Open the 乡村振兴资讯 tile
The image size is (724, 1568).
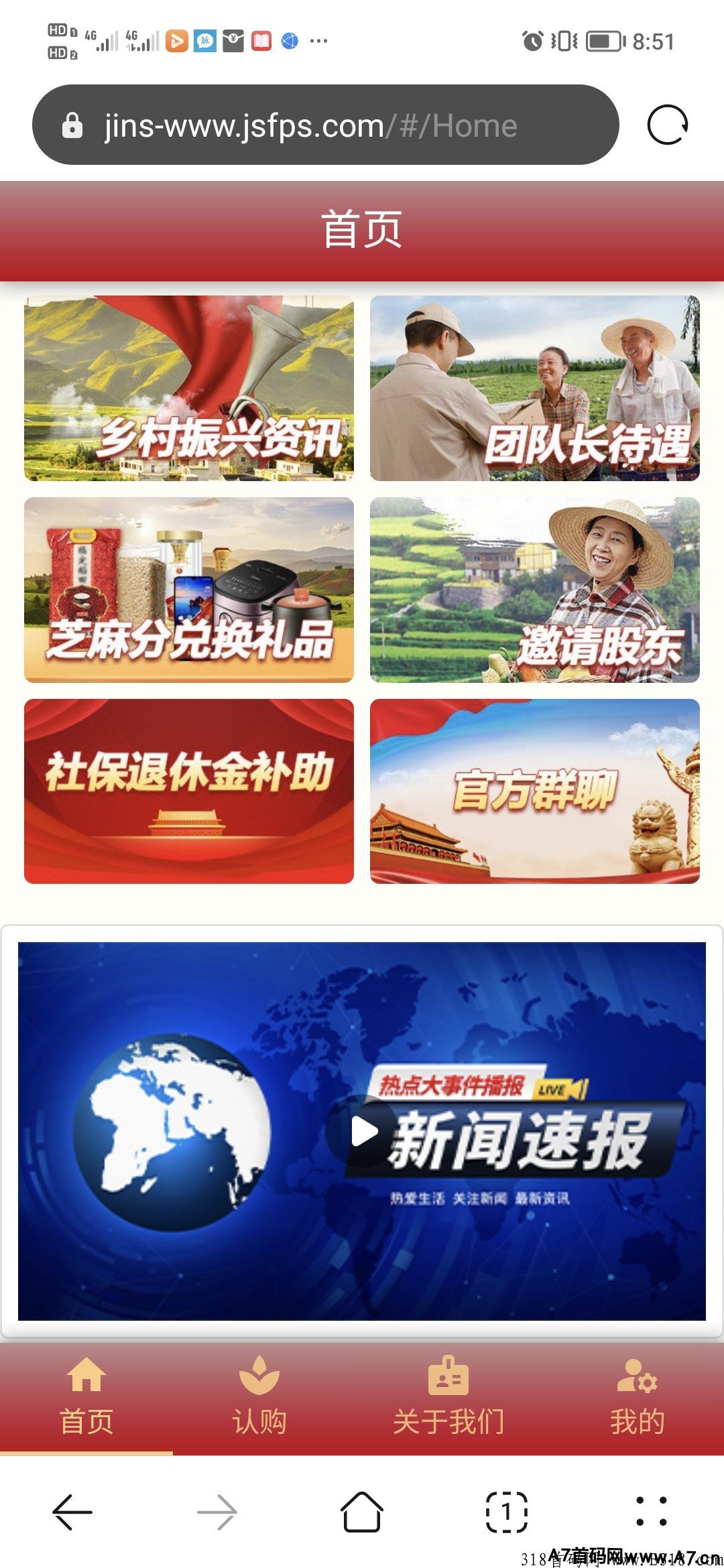pos(189,388)
